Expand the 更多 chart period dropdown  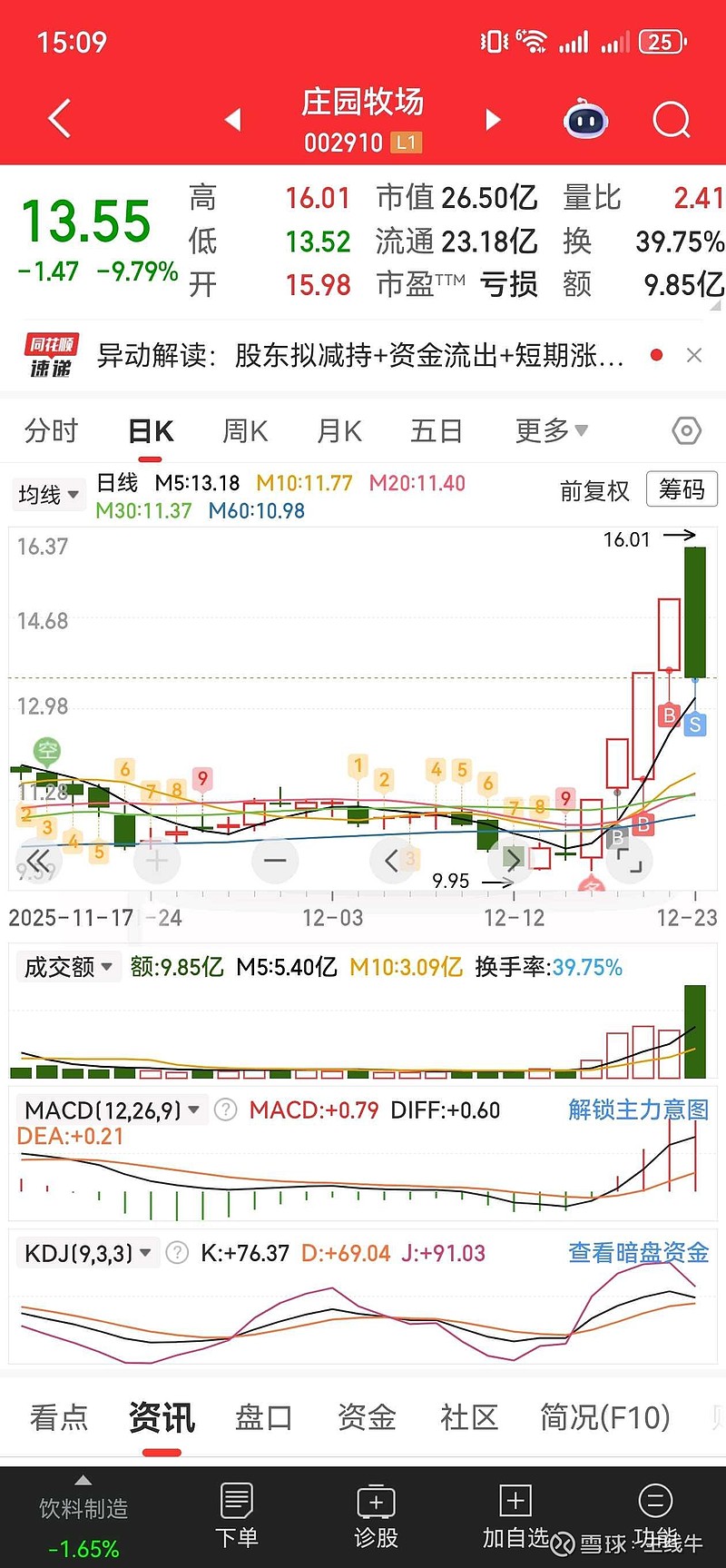[549, 431]
